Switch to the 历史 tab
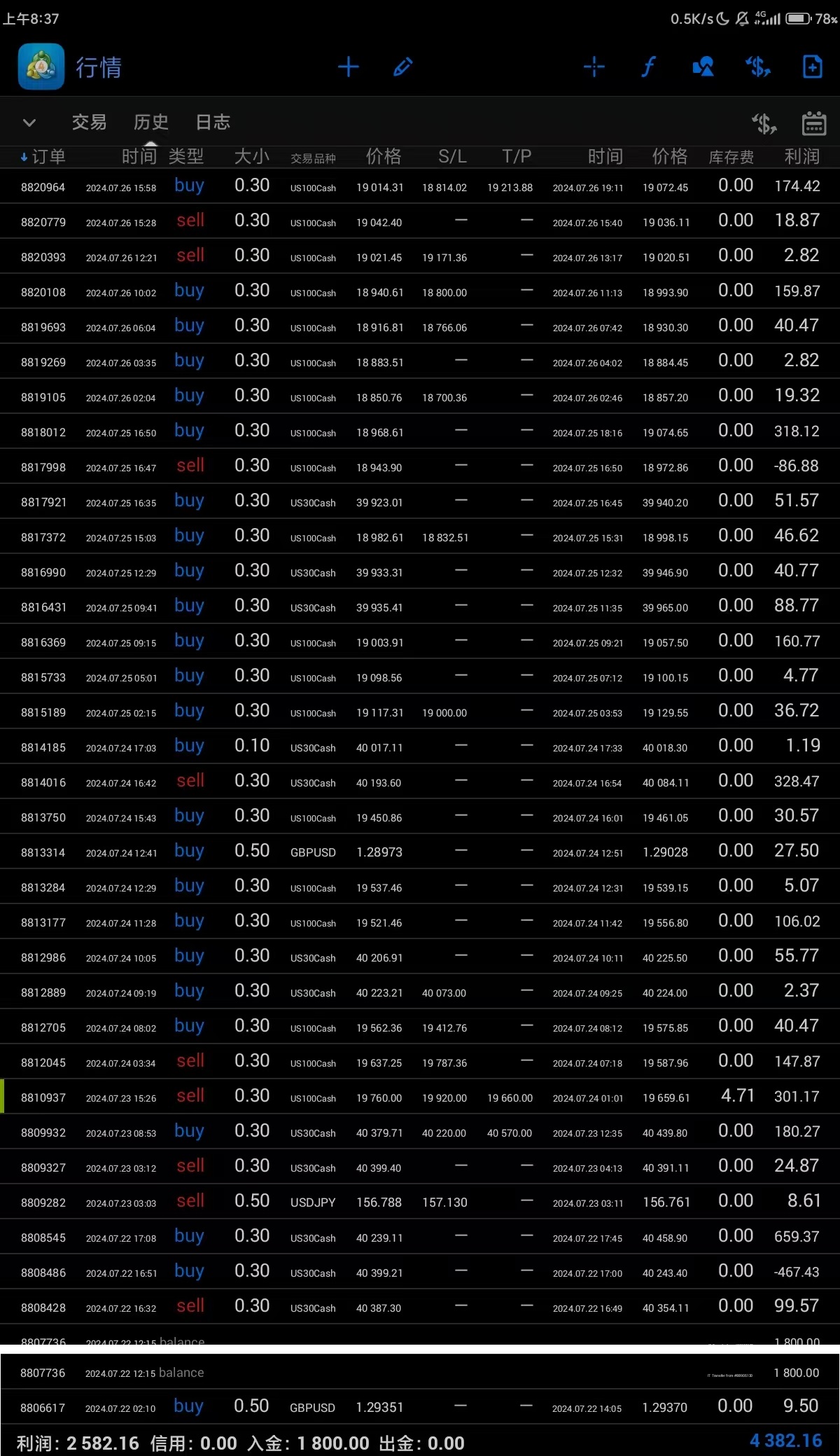 [x=151, y=123]
